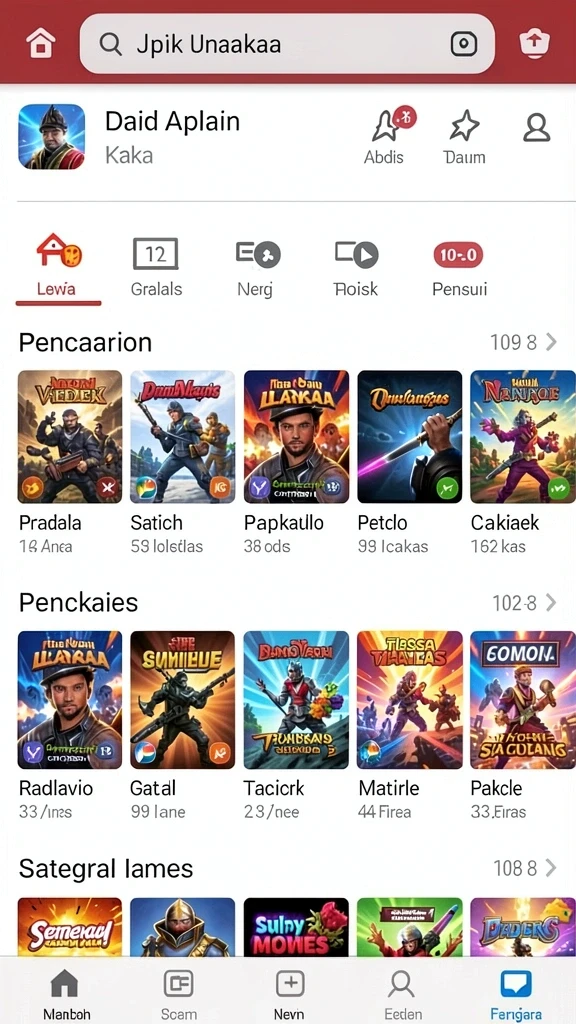Switch to the Eeden bottom tab
576x1024 pixels.
pyautogui.click(x=402, y=995)
